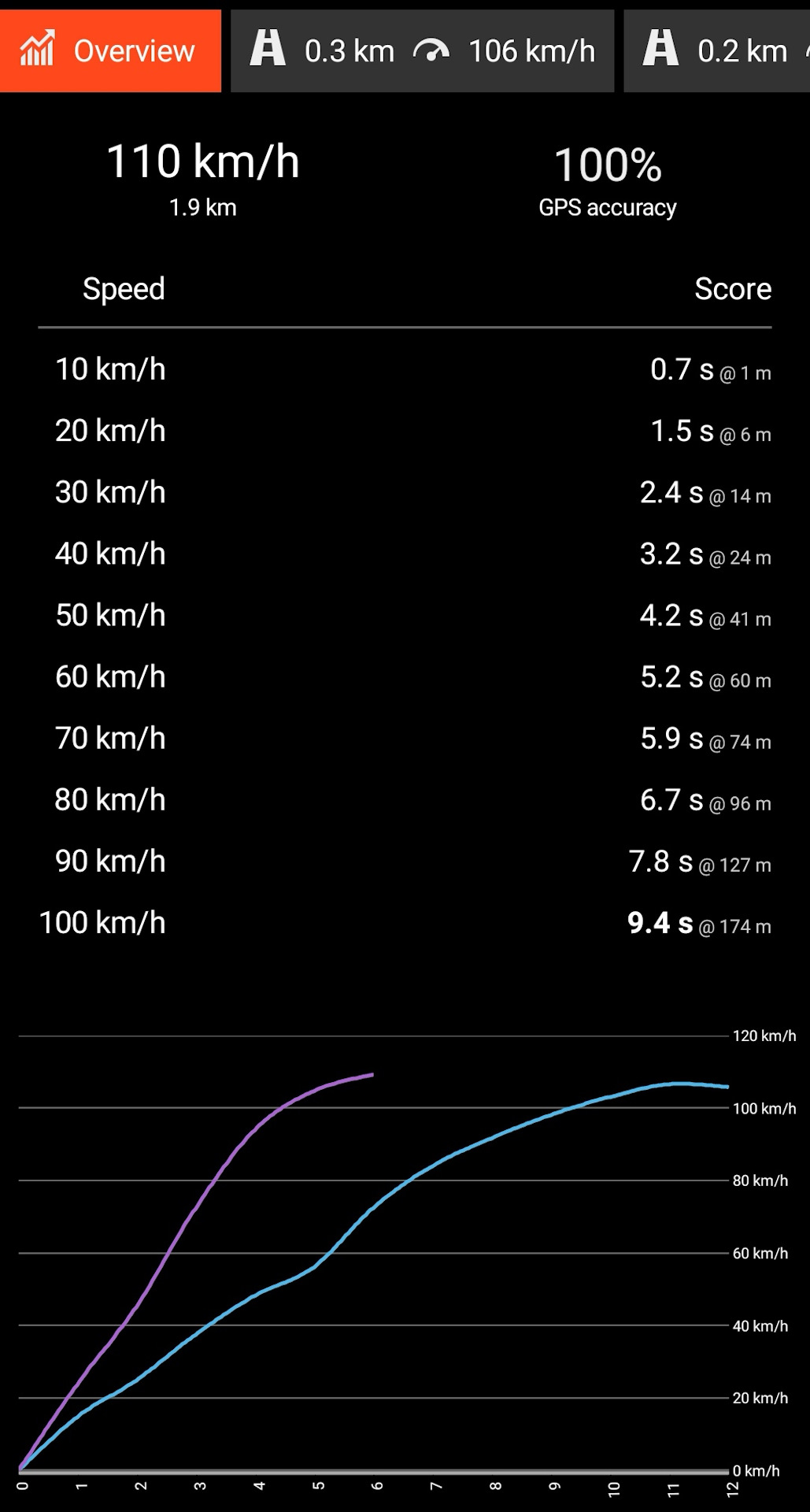Select the Overview tab
The height and width of the screenshot is (1512, 810).
pyautogui.click(x=110, y=51)
